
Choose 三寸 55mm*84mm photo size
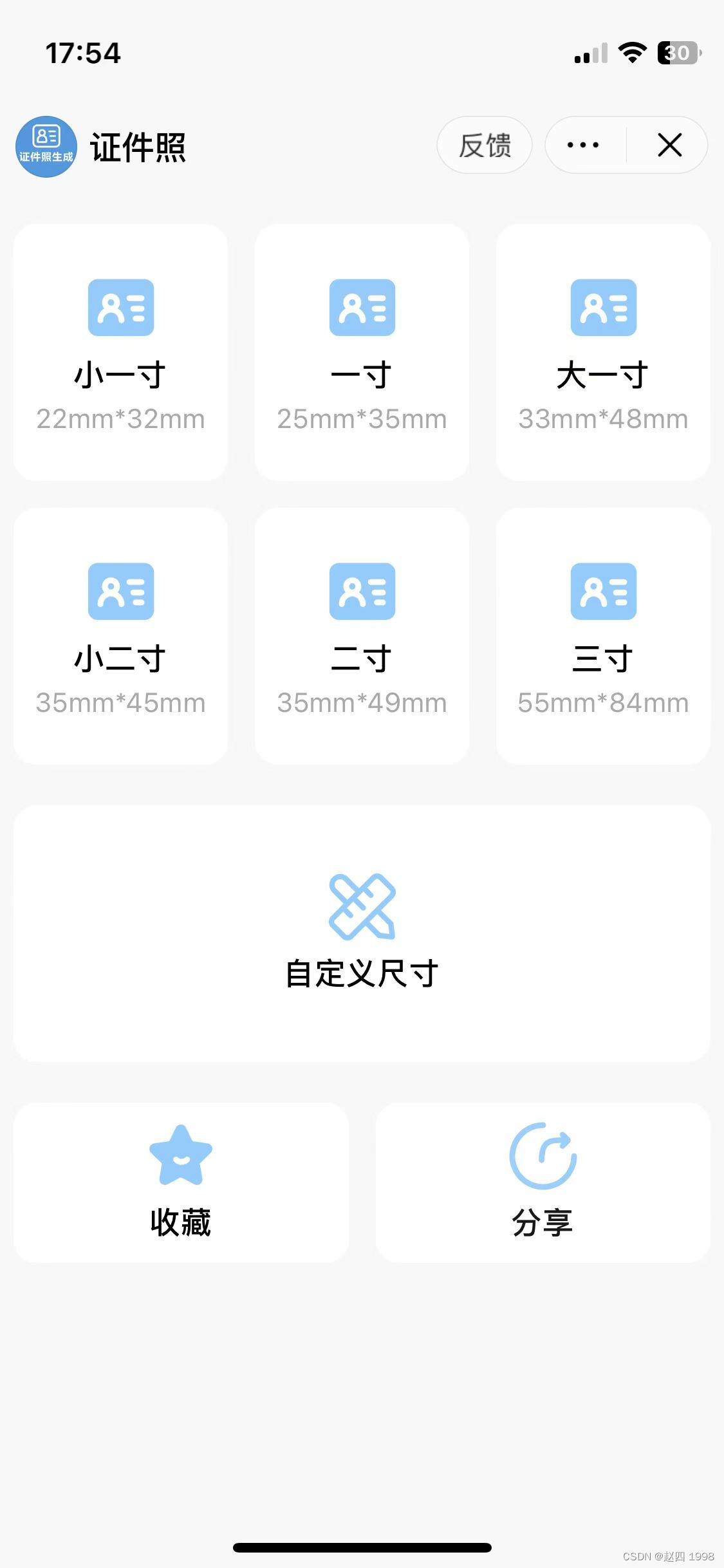tap(603, 636)
